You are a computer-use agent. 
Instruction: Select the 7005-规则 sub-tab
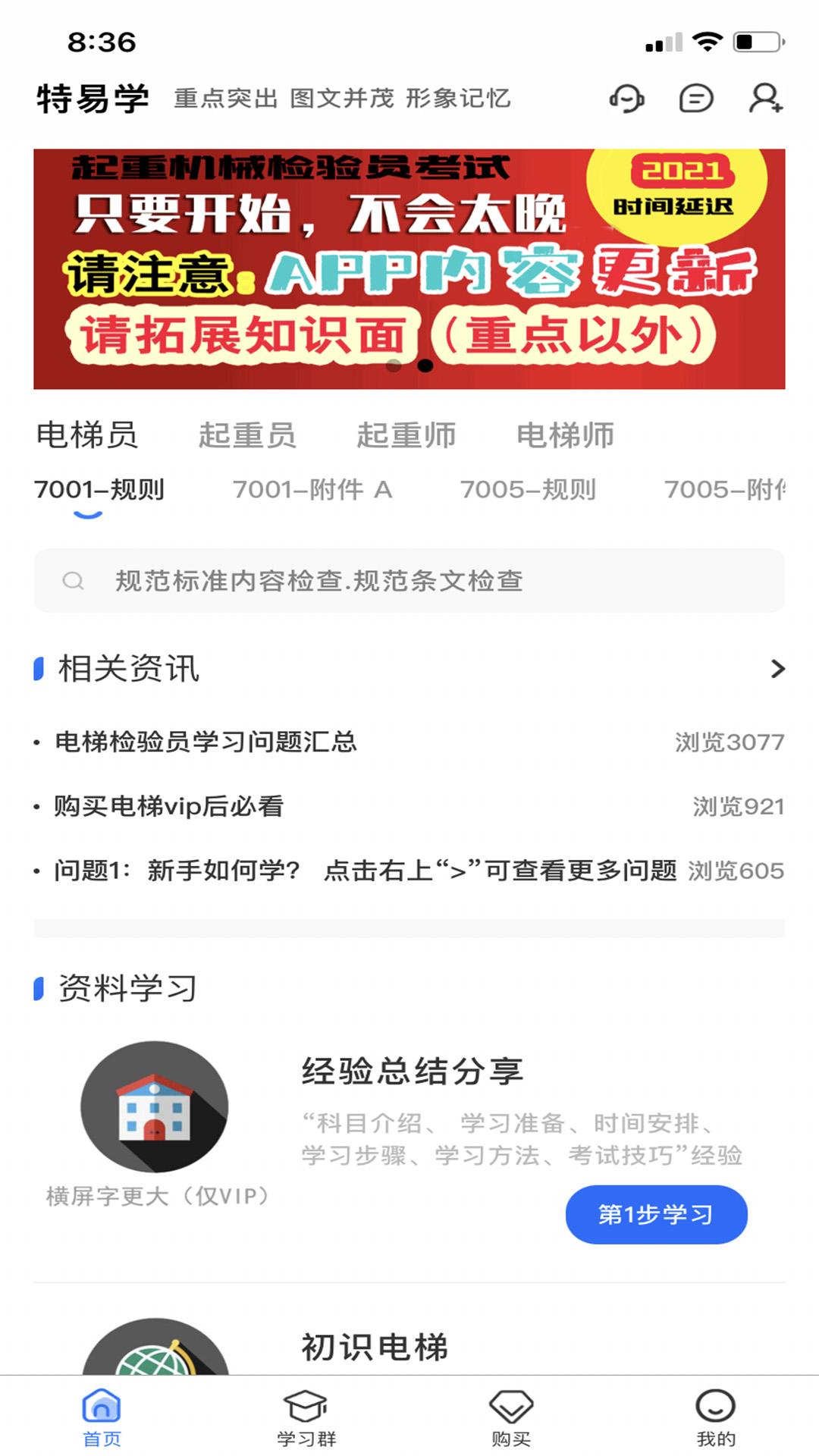point(529,491)
